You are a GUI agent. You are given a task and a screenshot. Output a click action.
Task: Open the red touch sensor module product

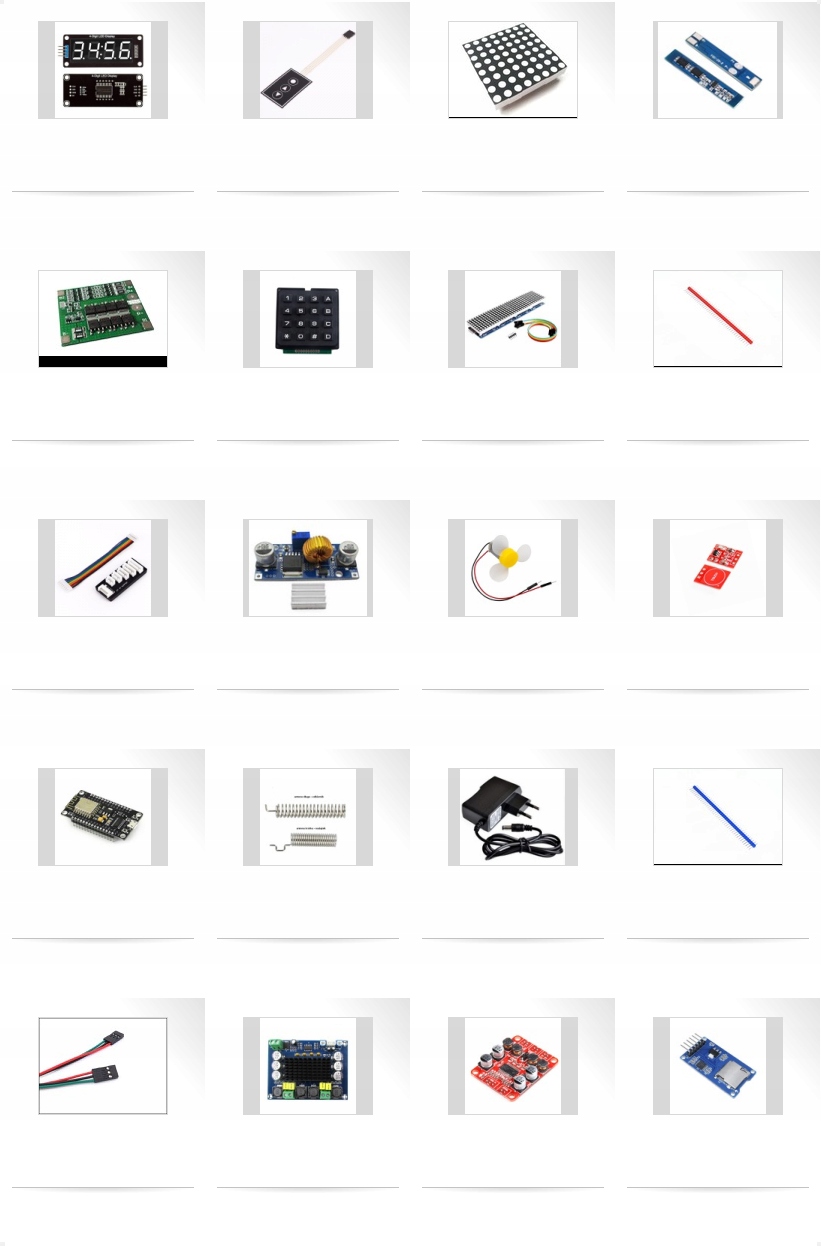point(718,567)
